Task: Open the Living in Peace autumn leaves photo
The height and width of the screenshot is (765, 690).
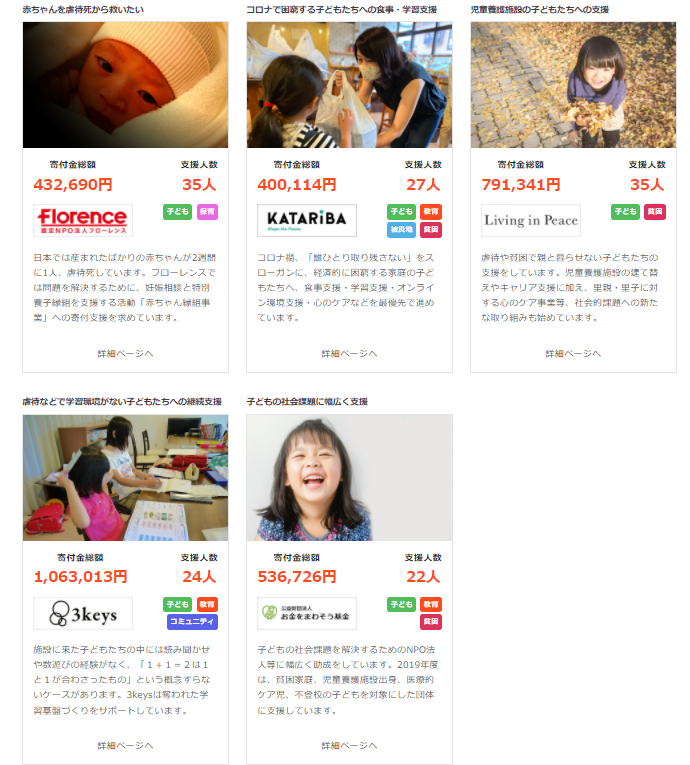Action: point(573,85)
